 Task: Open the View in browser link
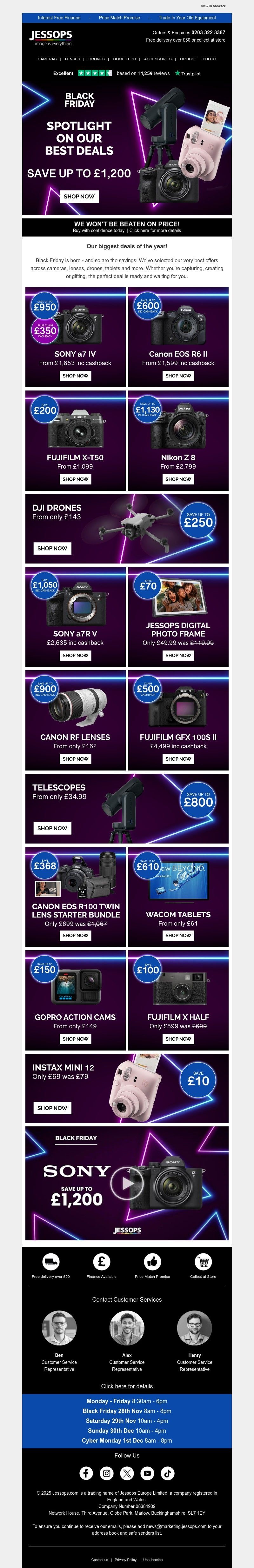(x=213, y=6)
